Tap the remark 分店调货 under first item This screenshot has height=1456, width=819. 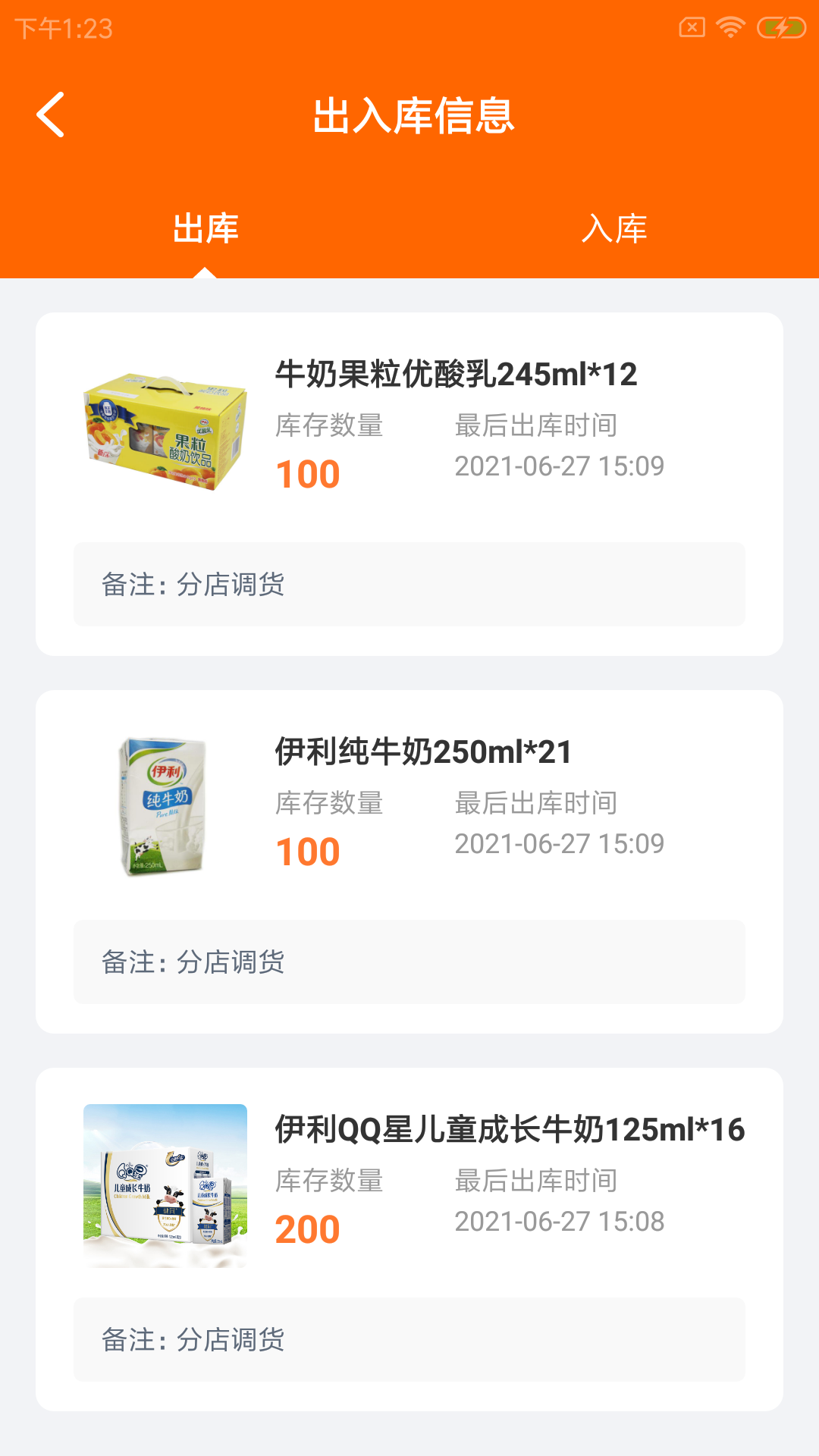pos(195,585)
